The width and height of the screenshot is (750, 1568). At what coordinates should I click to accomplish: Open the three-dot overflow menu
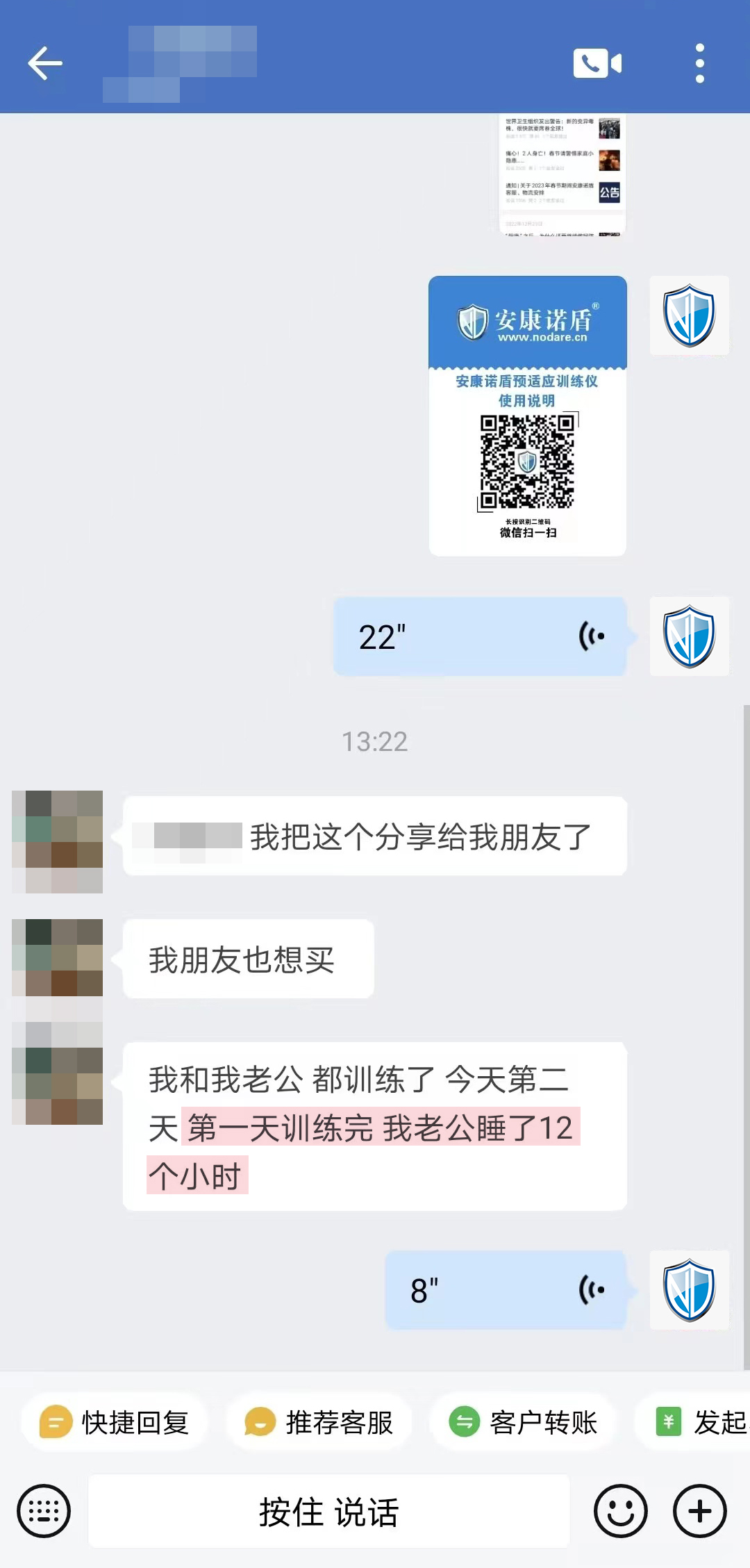click(699, 63)
